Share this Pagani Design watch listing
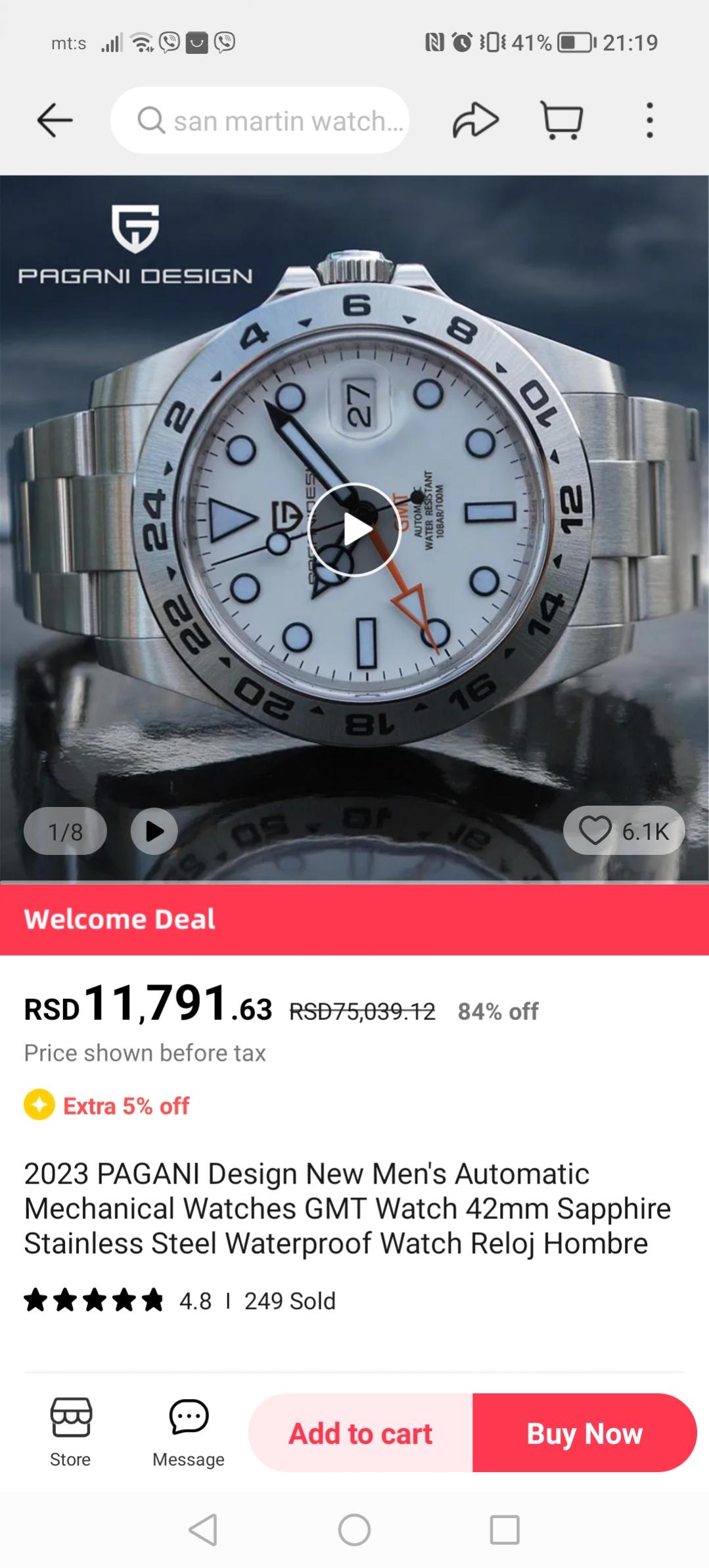The width and height of the screenshot is (709, 1568). (475, 121)
